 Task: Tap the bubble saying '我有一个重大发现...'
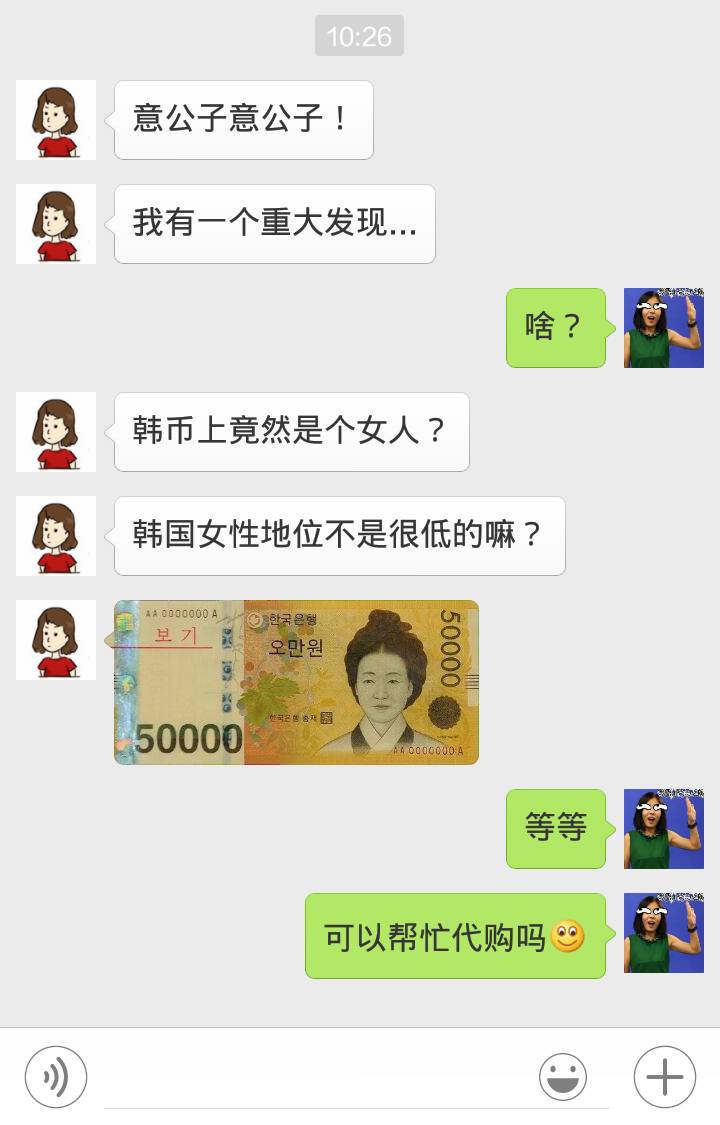[274, 224]
